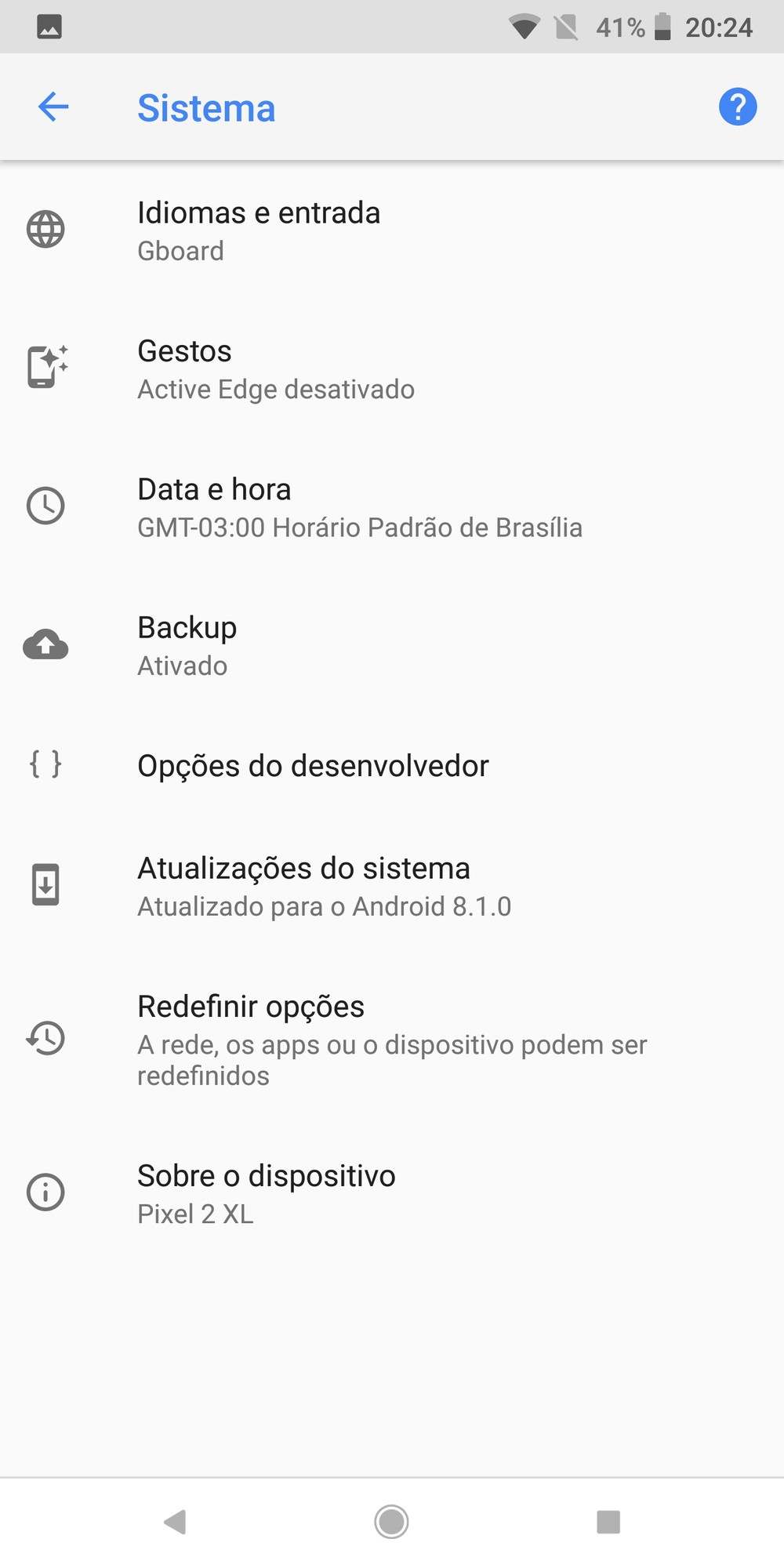This screenshot has height=1568, width=784.
Task: Open recent apps with the square button
Action: pos(608,1522)
